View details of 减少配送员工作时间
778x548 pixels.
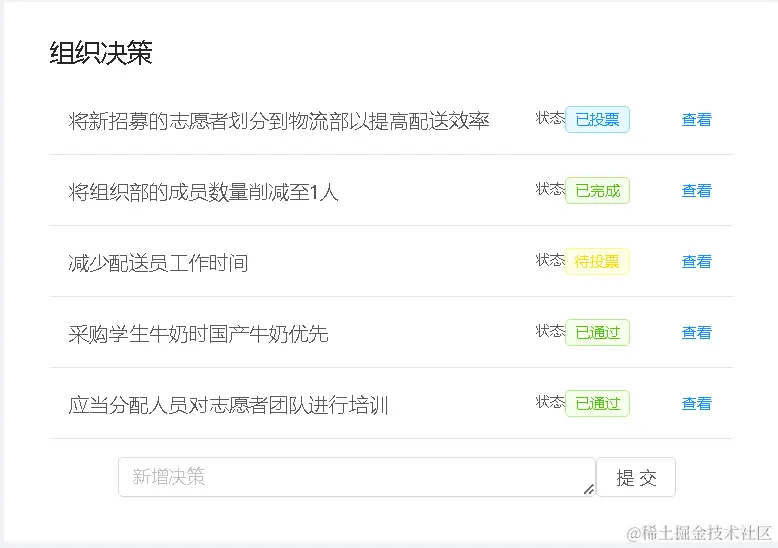(x=696, y=262)
